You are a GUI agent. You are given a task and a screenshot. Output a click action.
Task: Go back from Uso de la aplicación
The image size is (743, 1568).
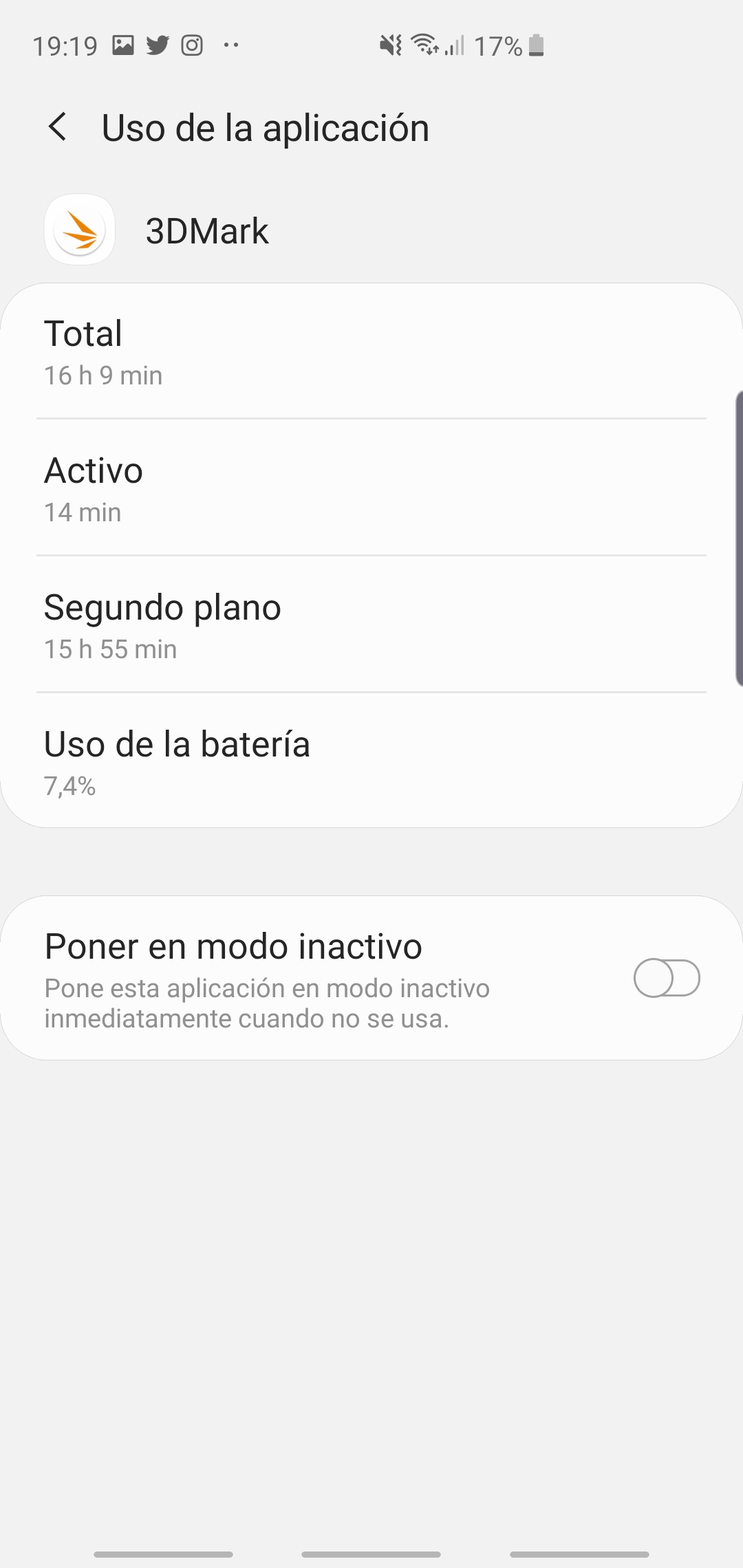point(58,127)
